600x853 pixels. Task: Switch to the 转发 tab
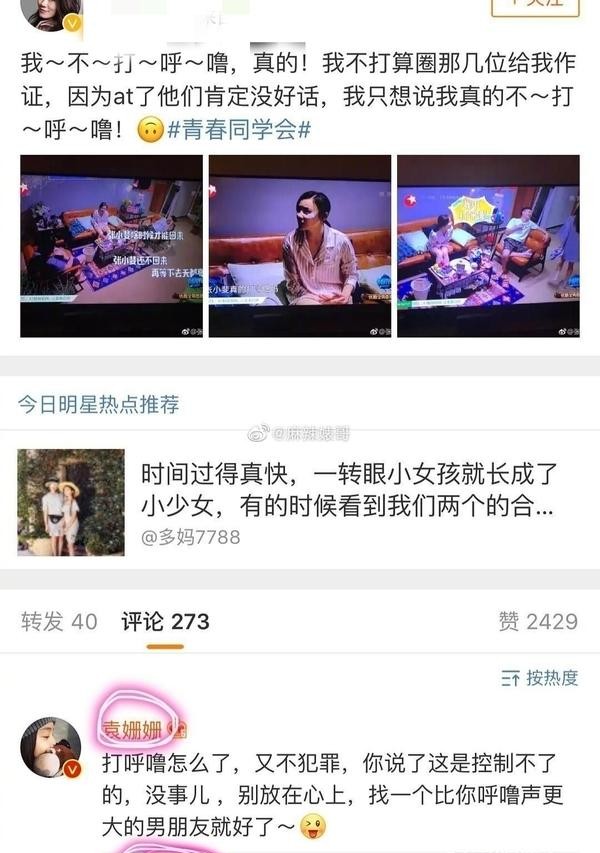click(59, 621)
